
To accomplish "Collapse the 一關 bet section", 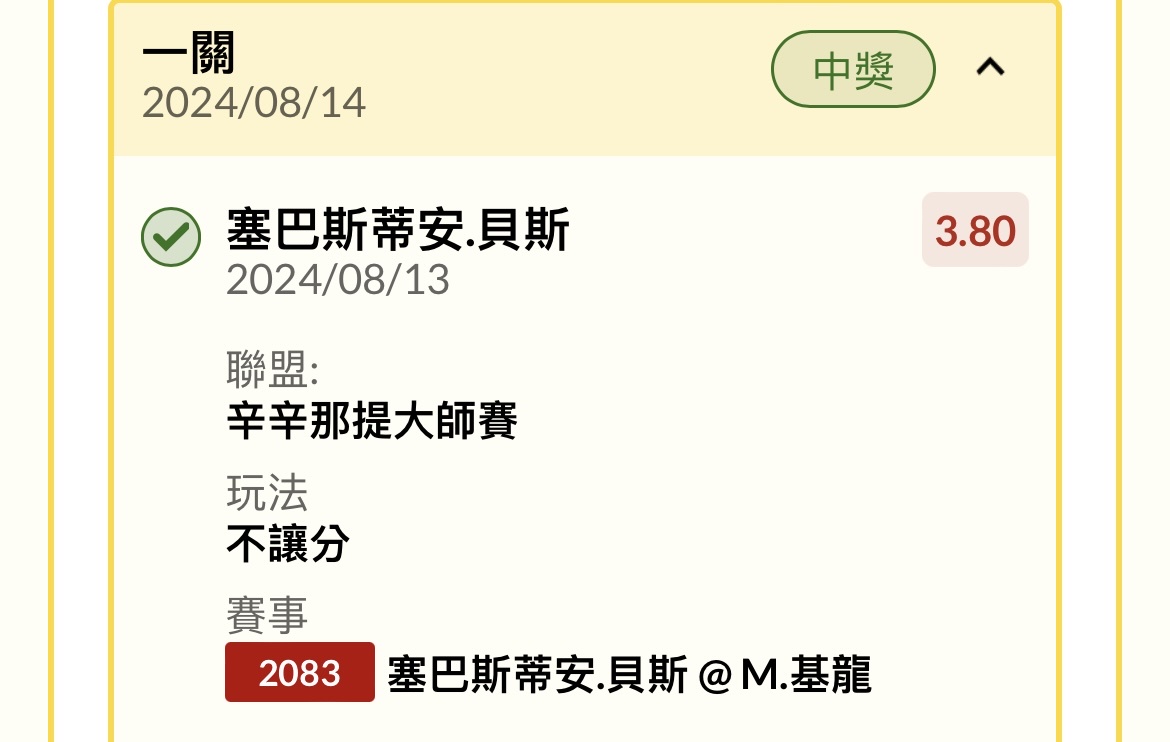I will click(990, 68).
